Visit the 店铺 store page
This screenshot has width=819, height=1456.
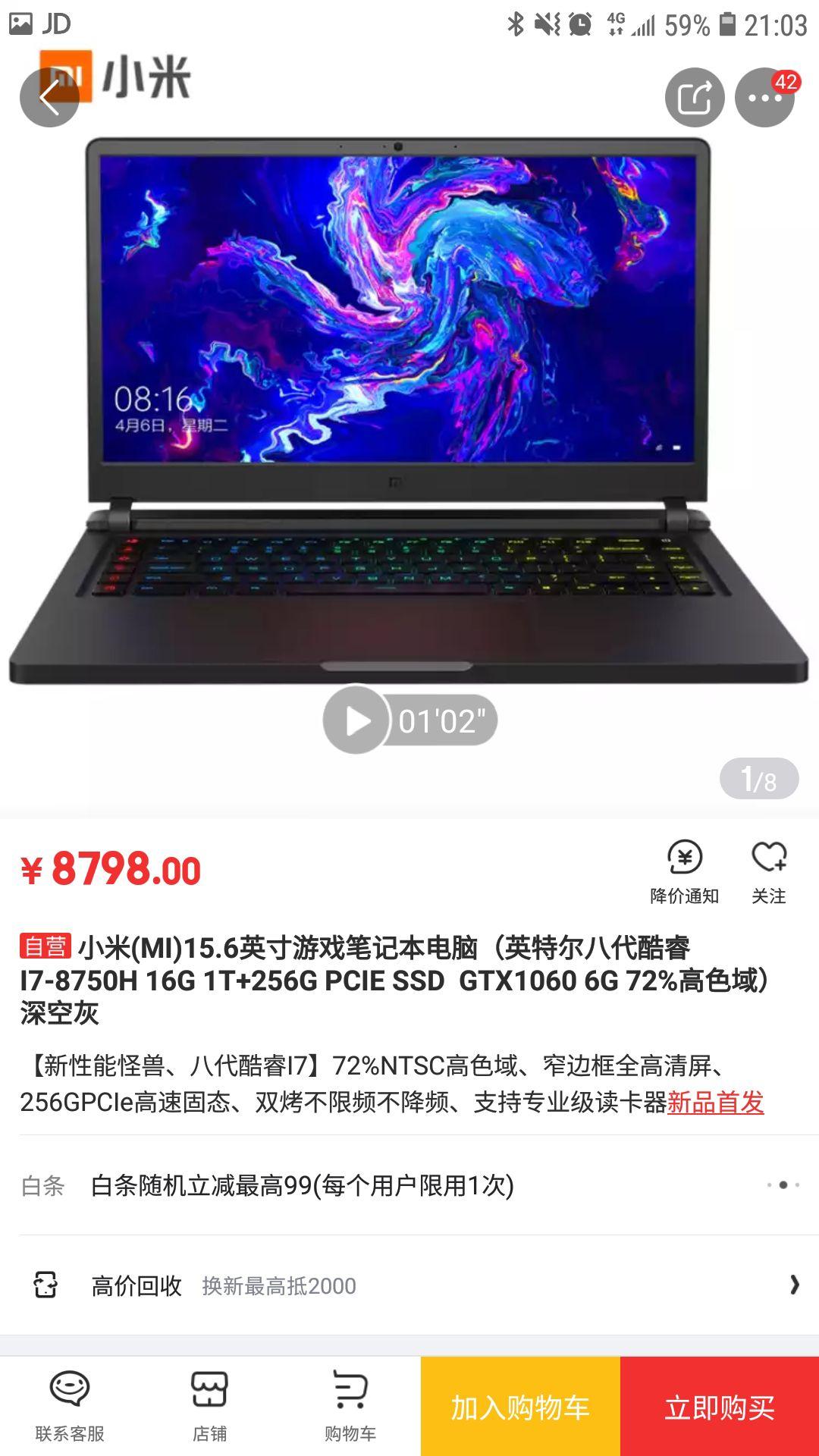point(209,1405)
